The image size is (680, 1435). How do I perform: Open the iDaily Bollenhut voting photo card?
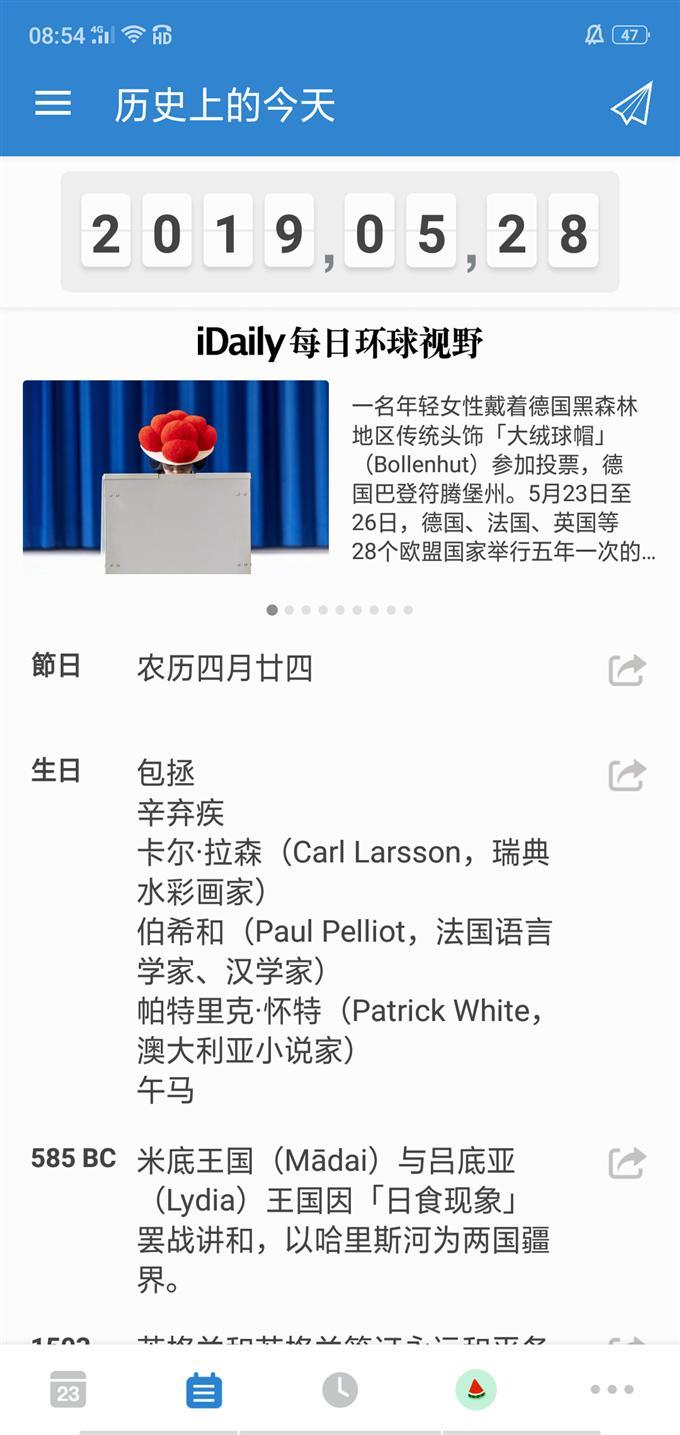point(340,477)
